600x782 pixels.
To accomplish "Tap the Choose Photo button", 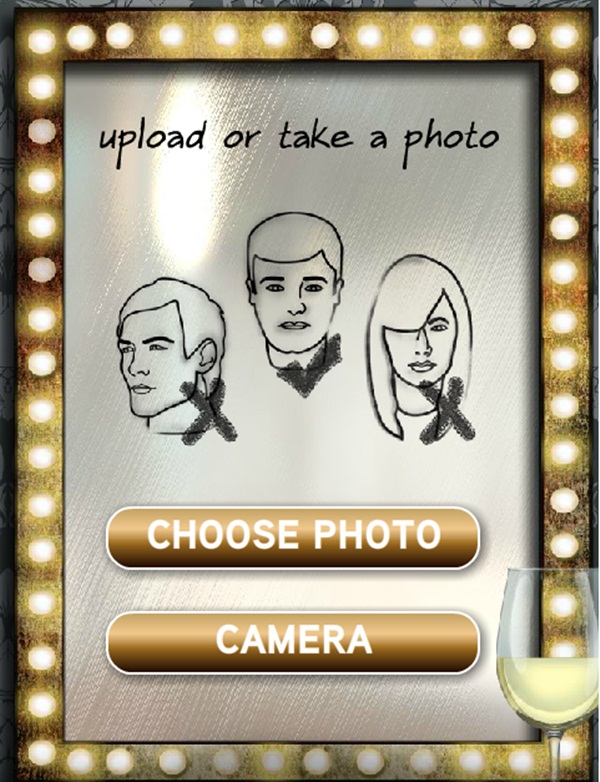I will [x=293, y=537].
